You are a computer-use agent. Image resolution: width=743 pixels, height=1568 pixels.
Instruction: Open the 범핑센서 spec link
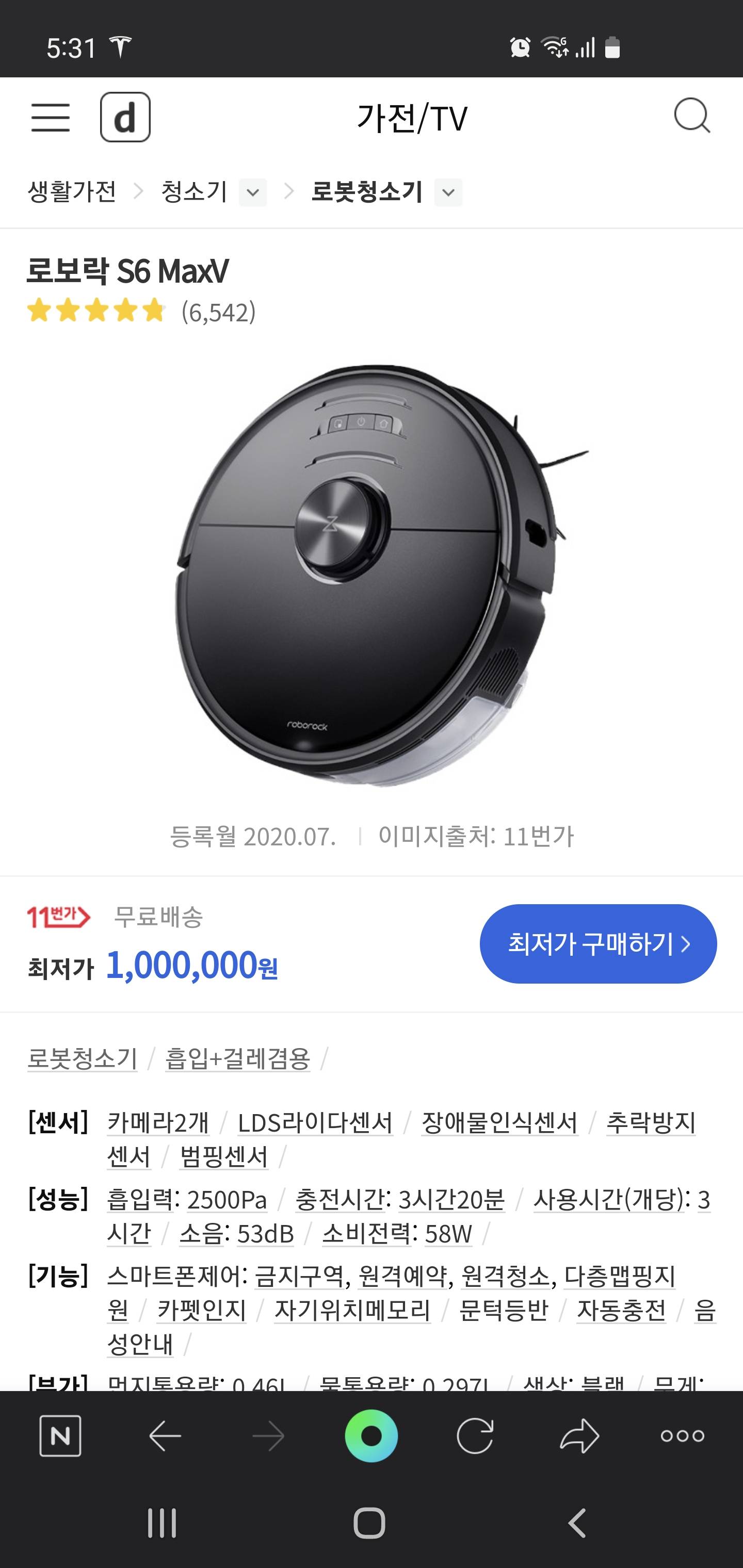coord(223,1157)
